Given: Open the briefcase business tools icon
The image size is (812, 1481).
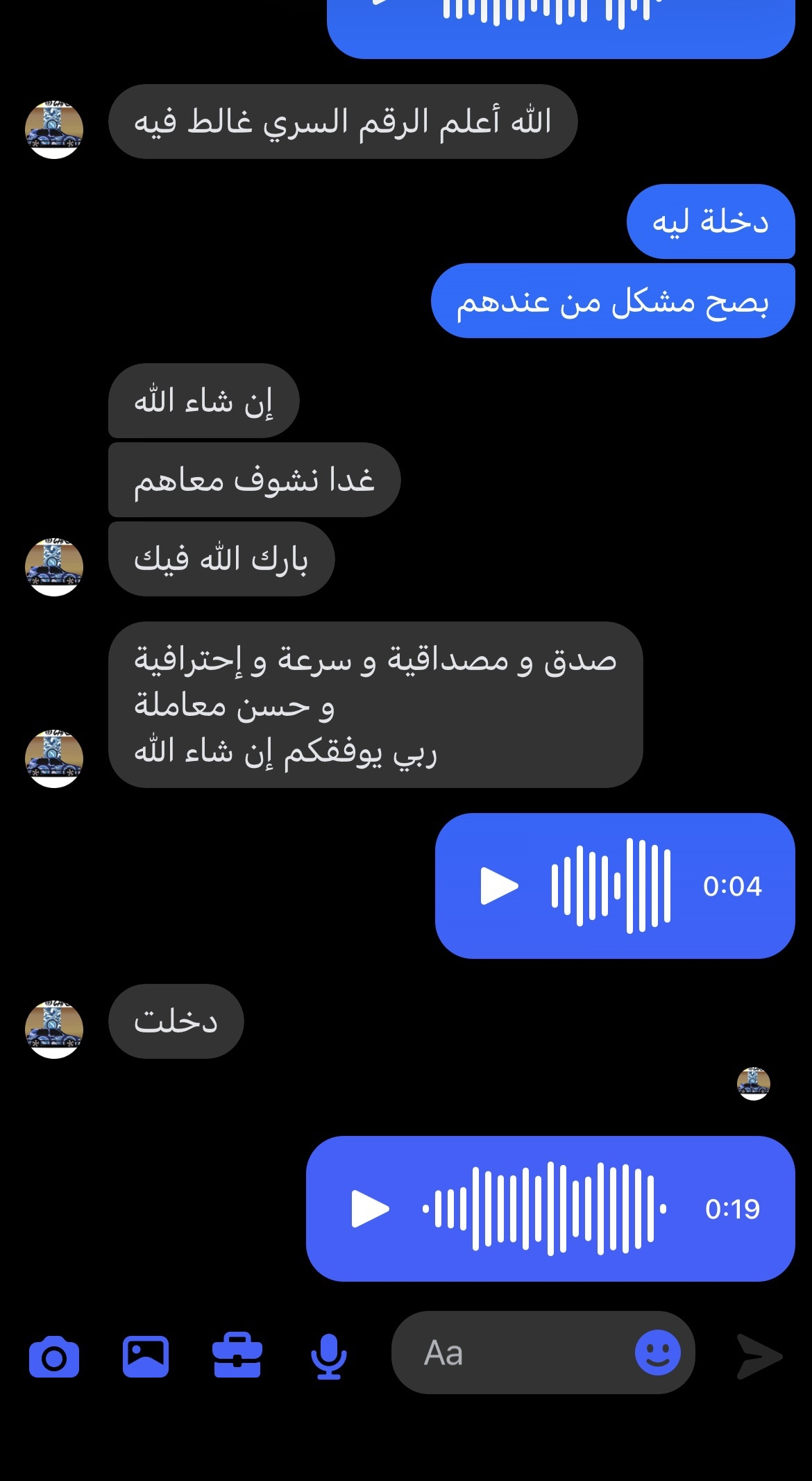Looking at the screenshot, I should 237,1355.
